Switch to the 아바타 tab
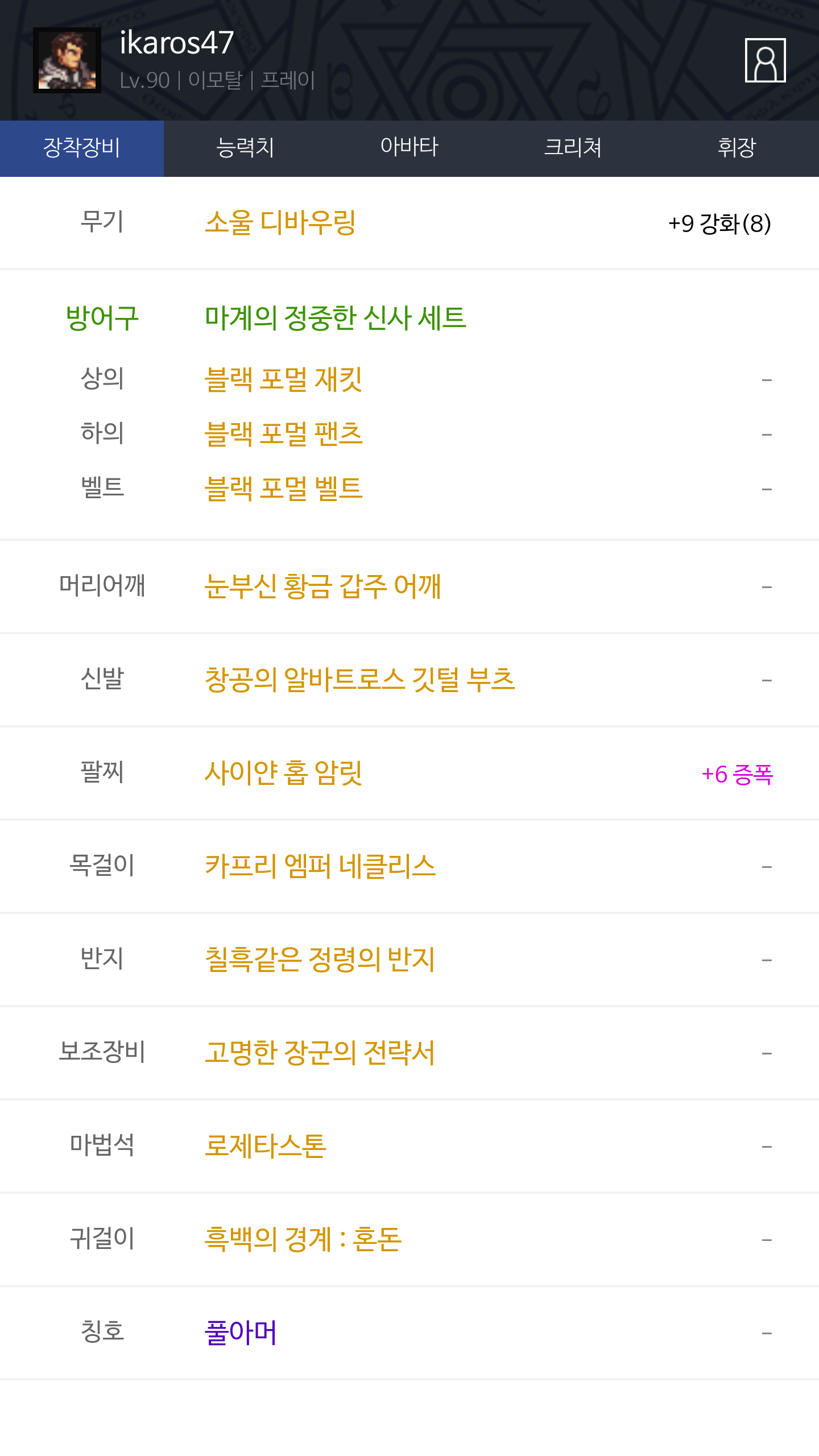This screenshot has width=819, height=1456. point(409,148)
